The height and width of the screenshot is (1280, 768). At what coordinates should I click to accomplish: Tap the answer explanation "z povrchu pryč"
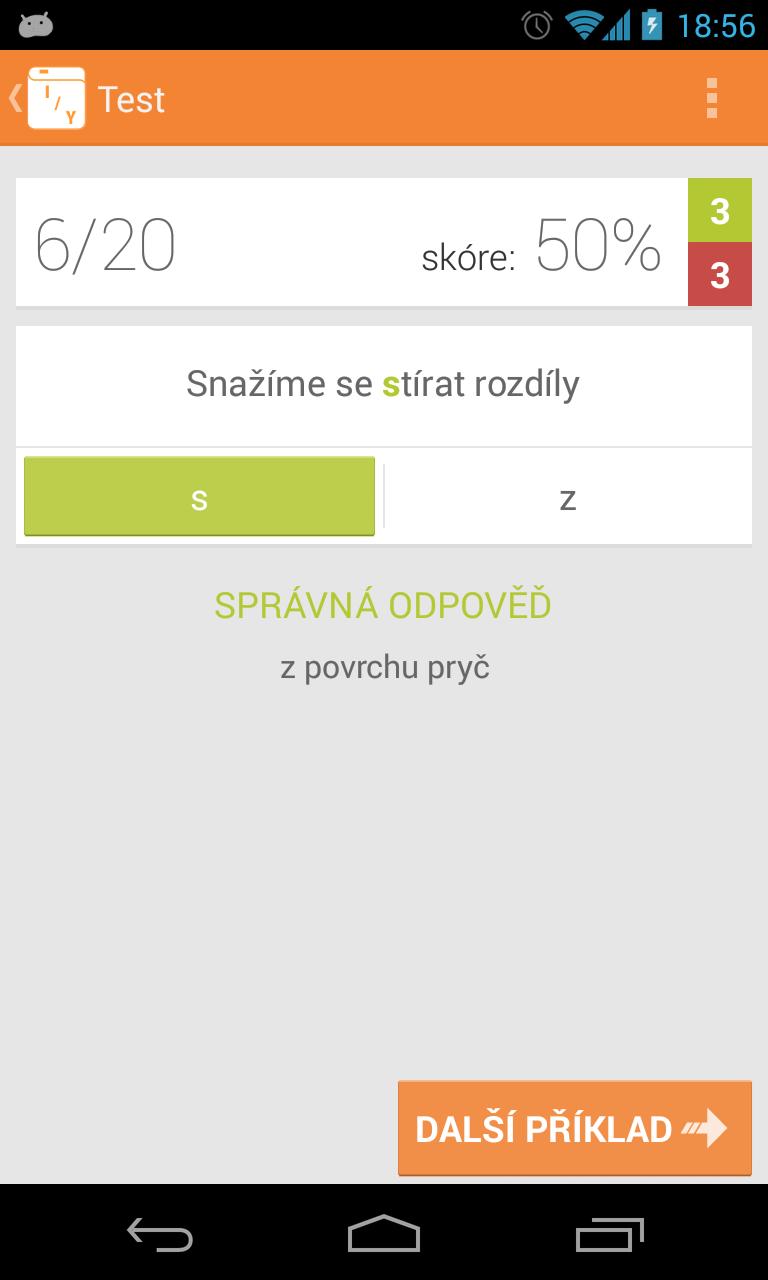[x=383, y=666]
